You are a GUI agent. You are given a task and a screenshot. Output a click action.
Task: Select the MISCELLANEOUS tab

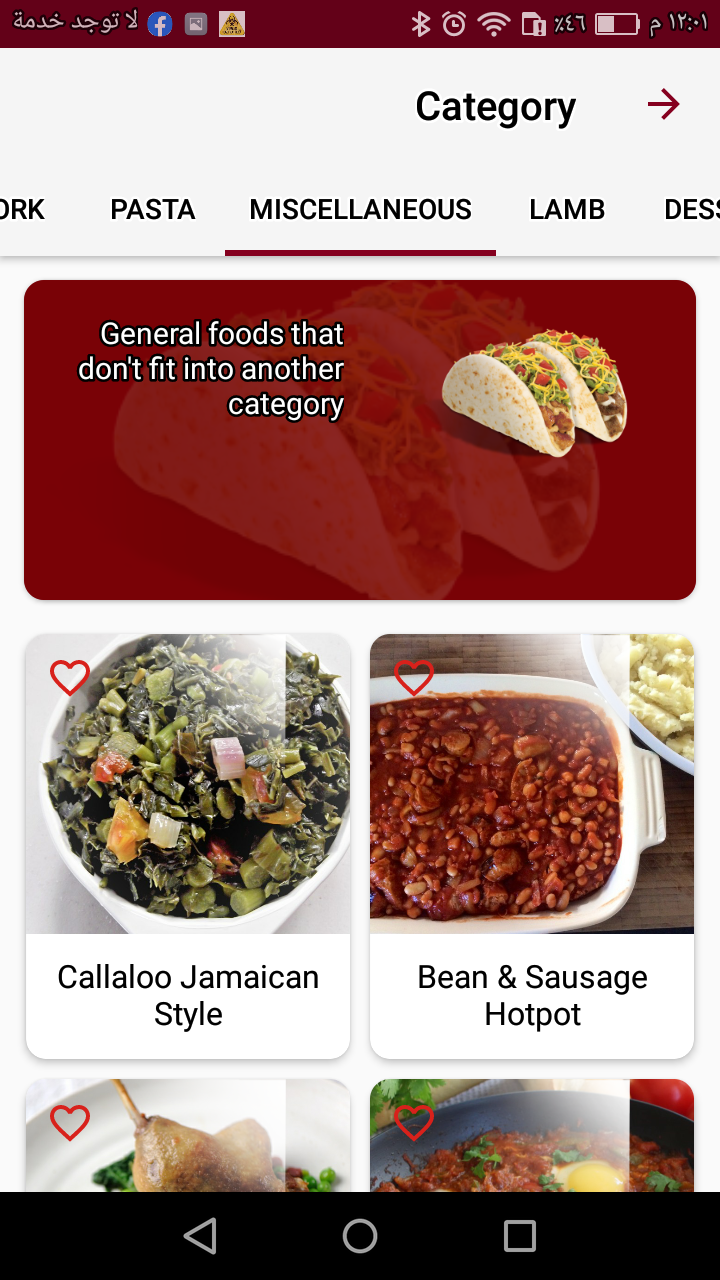click(360, 209)
